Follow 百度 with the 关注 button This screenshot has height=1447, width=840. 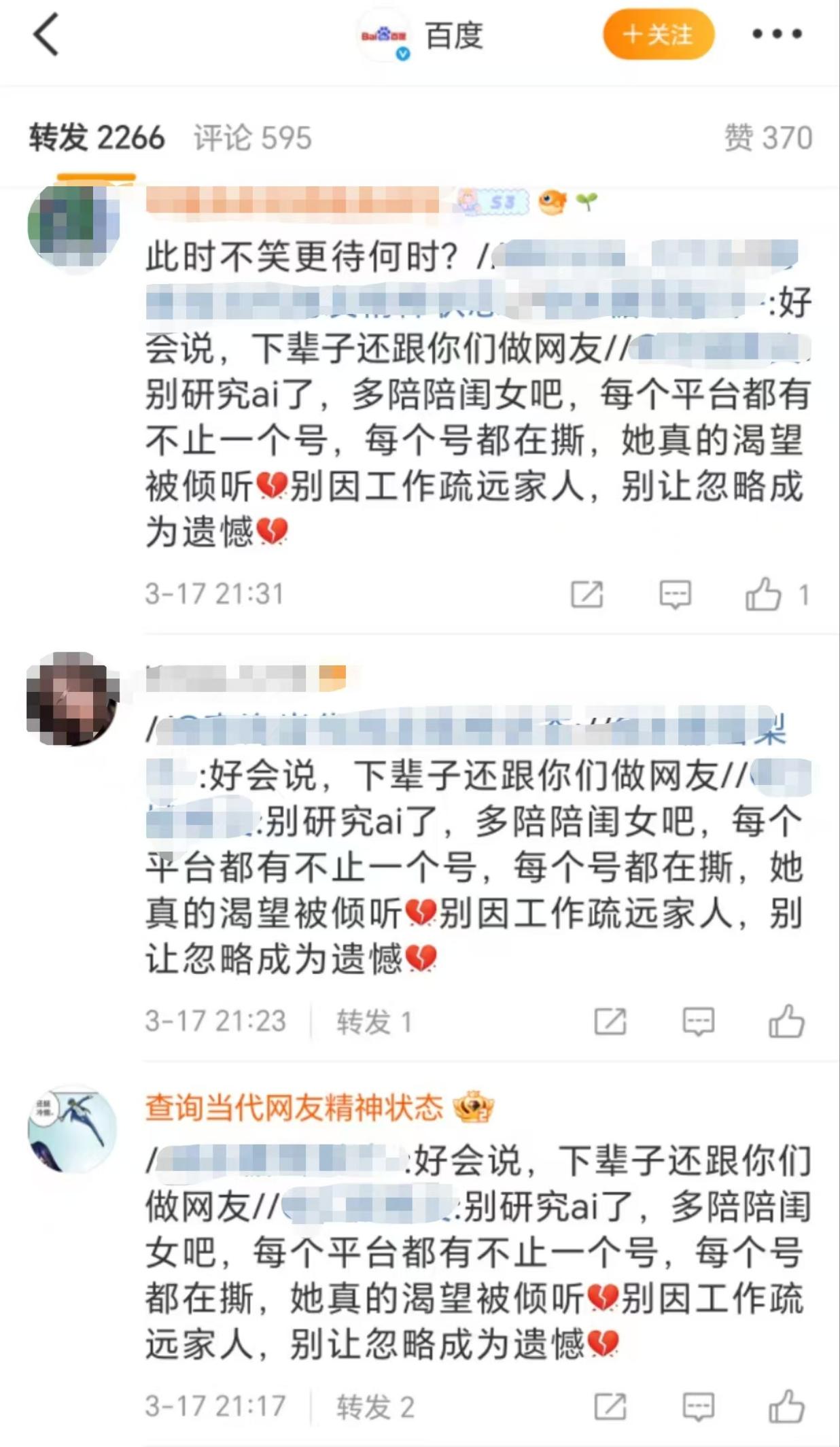point(658,35)
